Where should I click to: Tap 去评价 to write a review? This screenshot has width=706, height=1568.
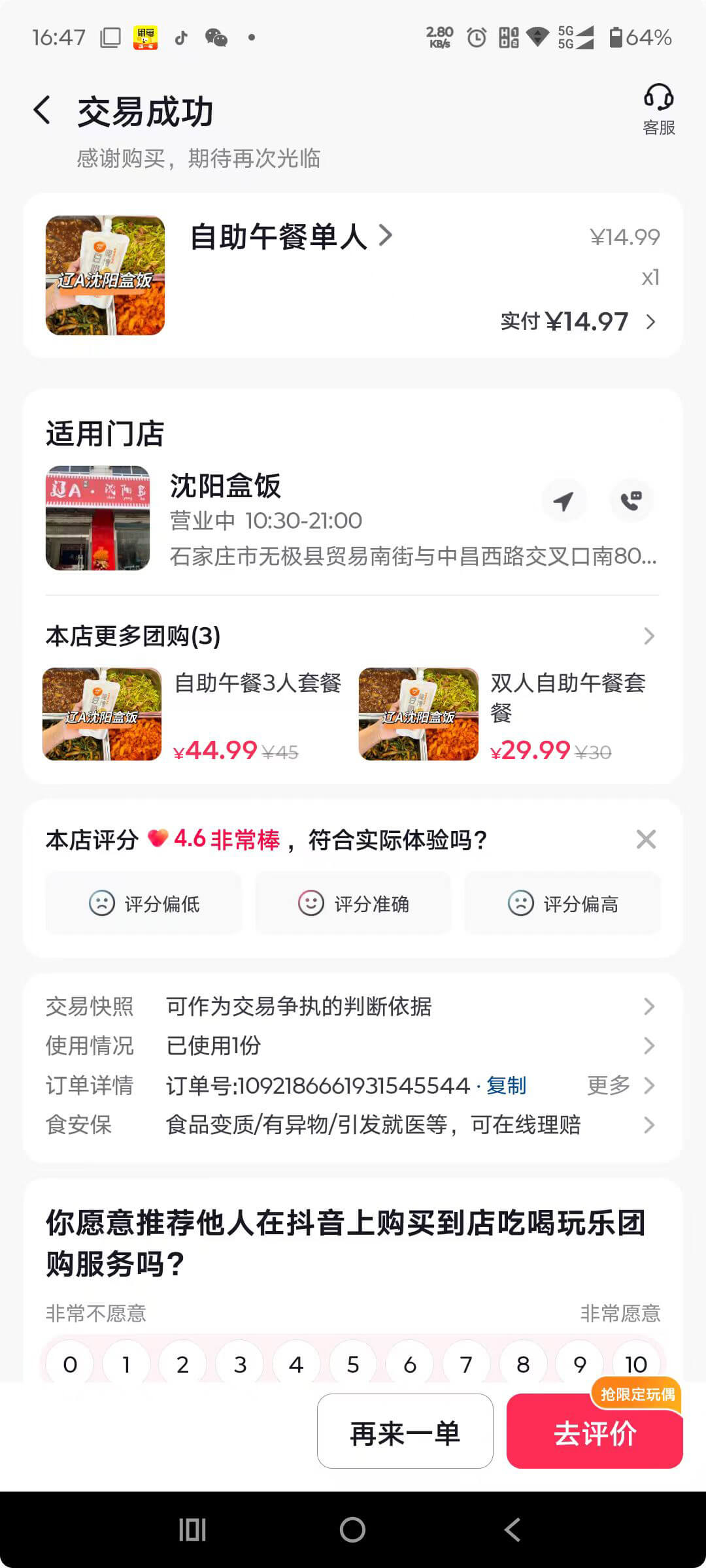pos(594,1433)
